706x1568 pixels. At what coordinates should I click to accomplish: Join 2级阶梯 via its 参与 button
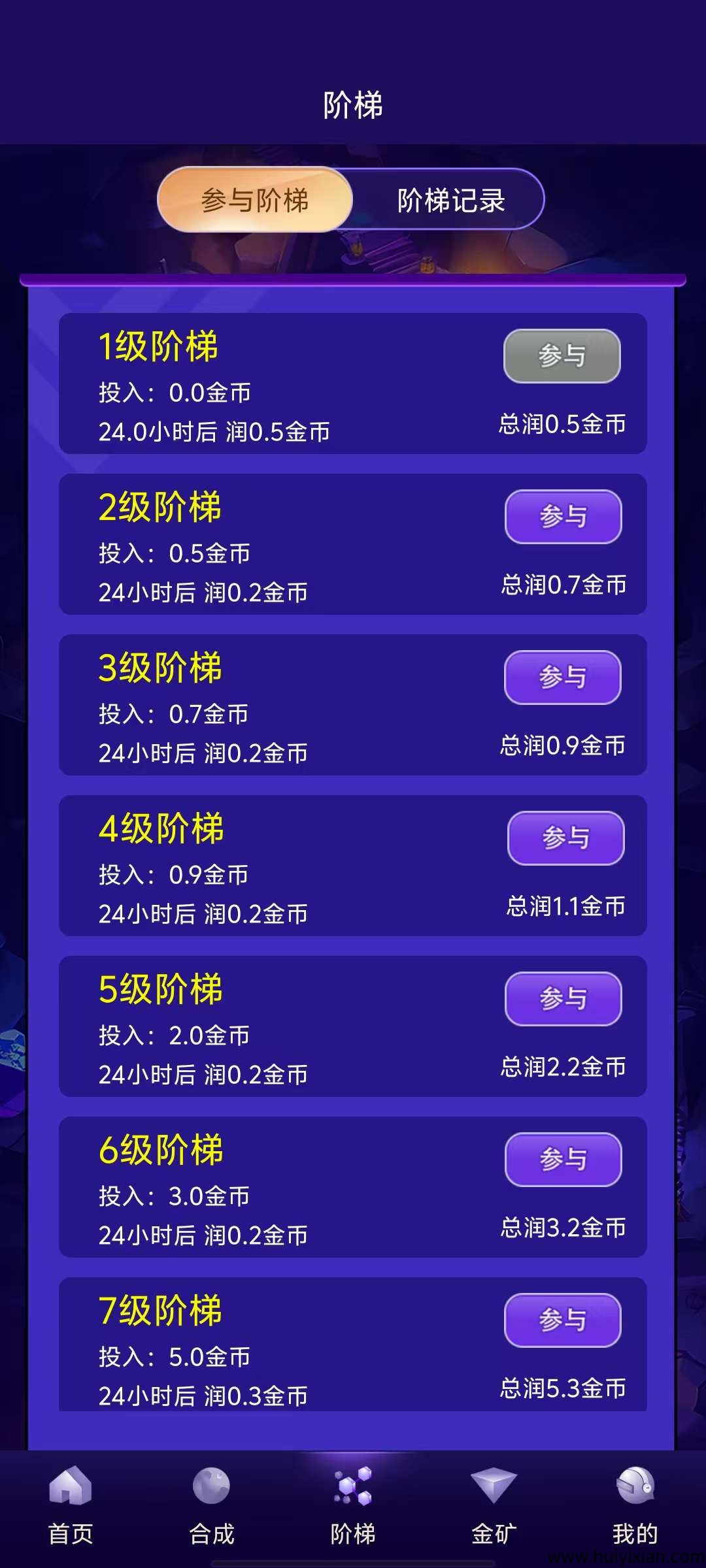coord(563,516)
